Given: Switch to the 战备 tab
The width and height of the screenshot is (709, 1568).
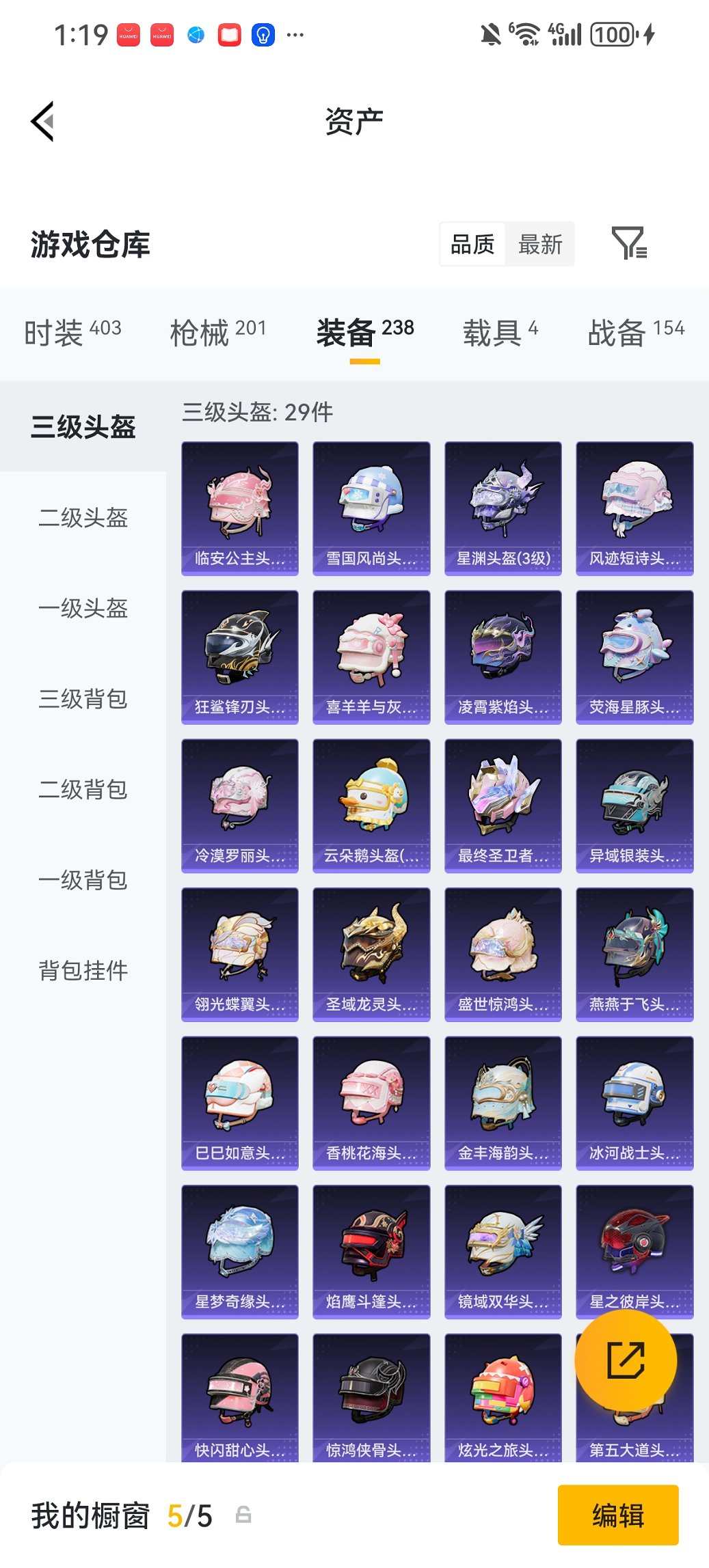Looking at the screenshot, I should coord(635,332).
